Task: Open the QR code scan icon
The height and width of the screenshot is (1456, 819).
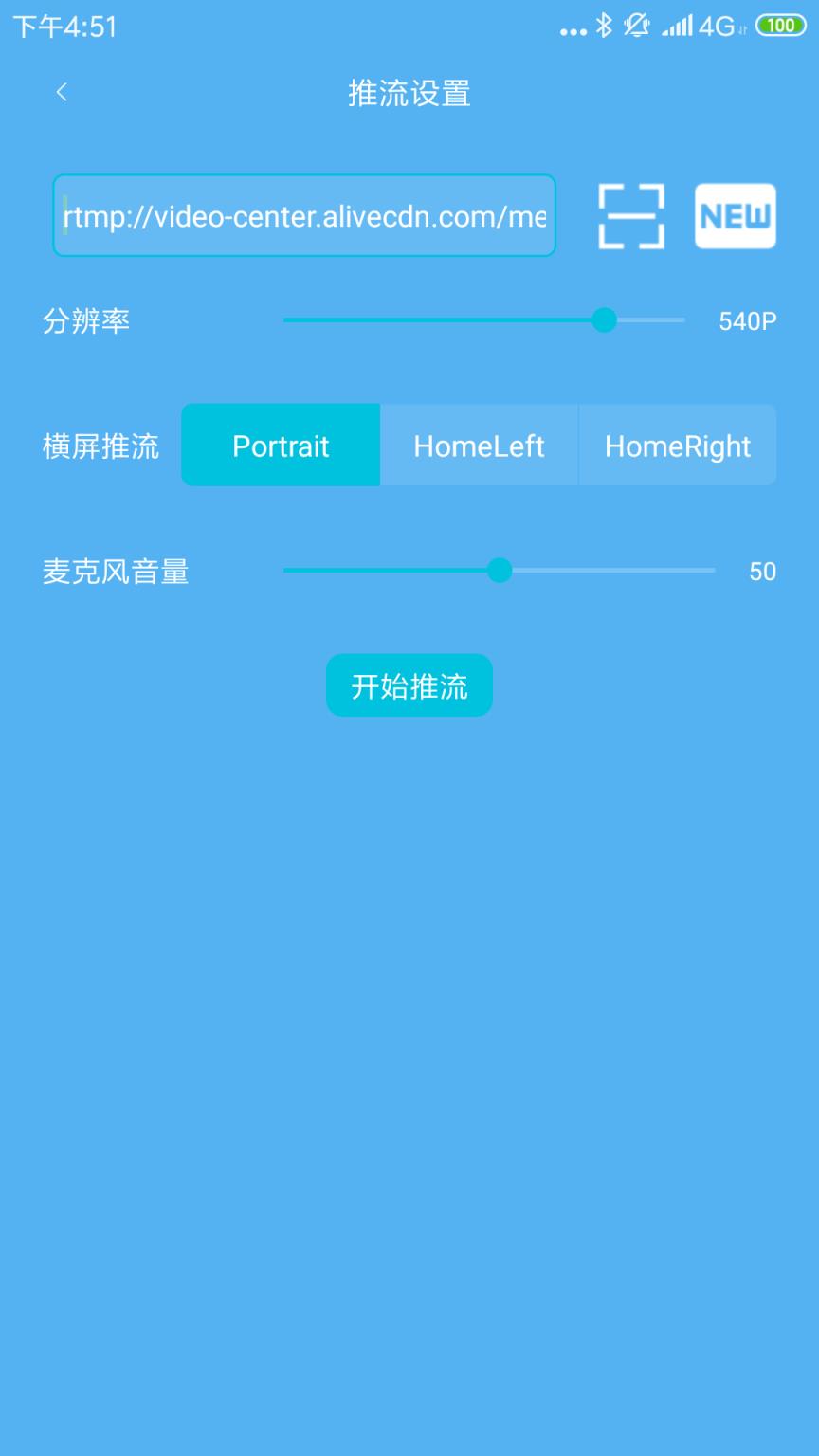Action: (629, 216)
